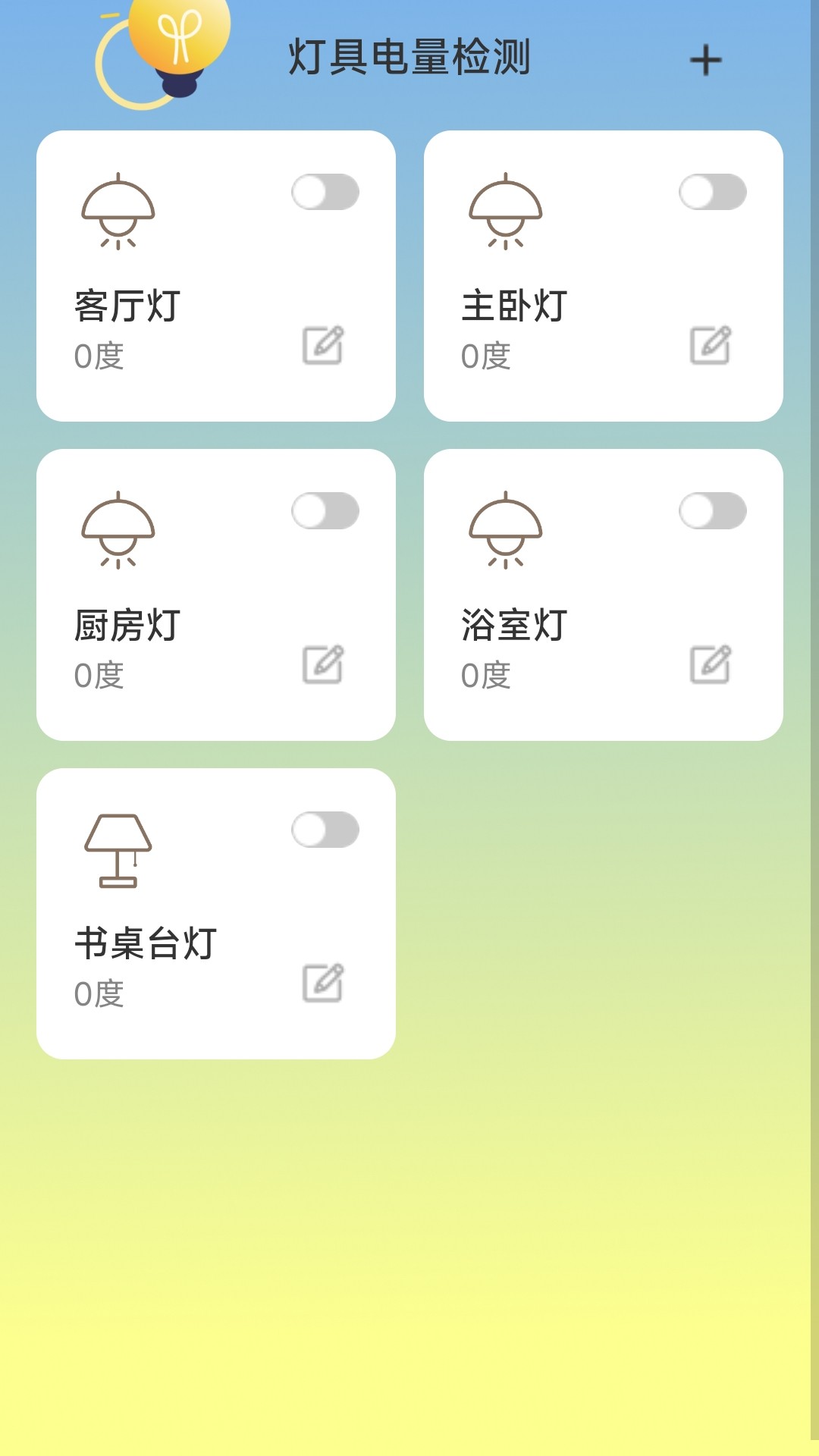Open the edit pencil on 浴室灯 card
The height and width of the screenshot is (1456, 819).
coord(711,666)
